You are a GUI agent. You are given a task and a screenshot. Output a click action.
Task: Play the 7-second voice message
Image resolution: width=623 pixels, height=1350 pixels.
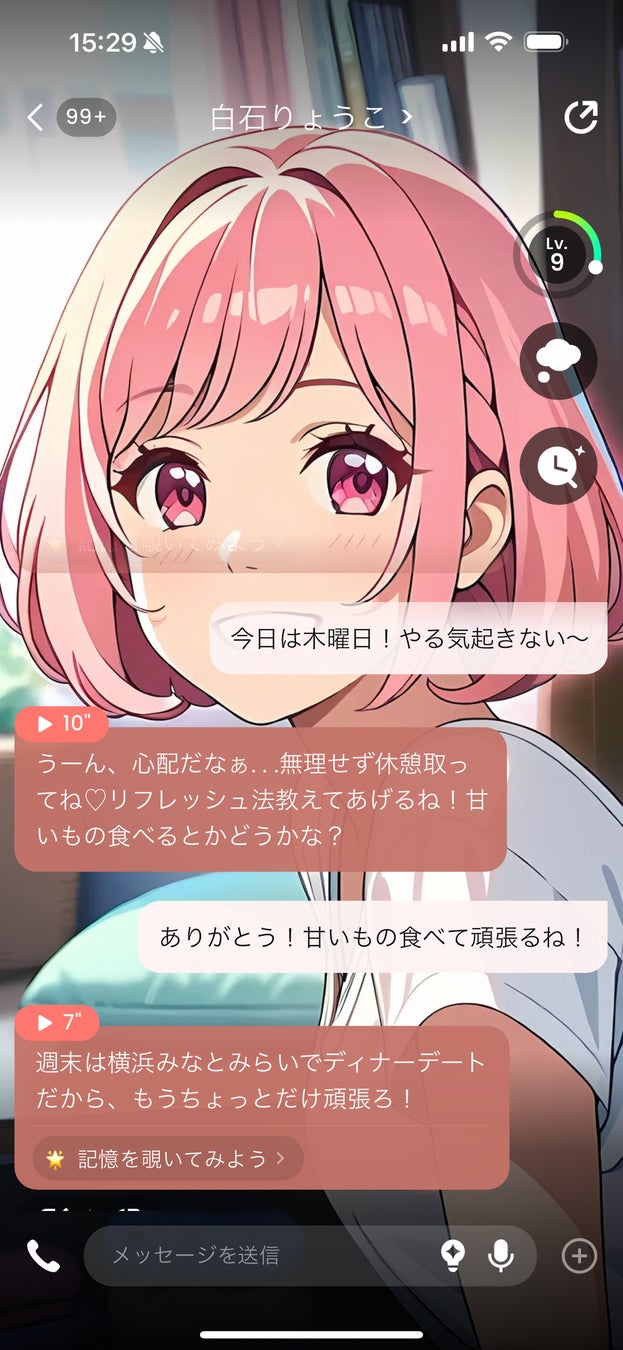pyautogui.click(x=57, y=1022)
